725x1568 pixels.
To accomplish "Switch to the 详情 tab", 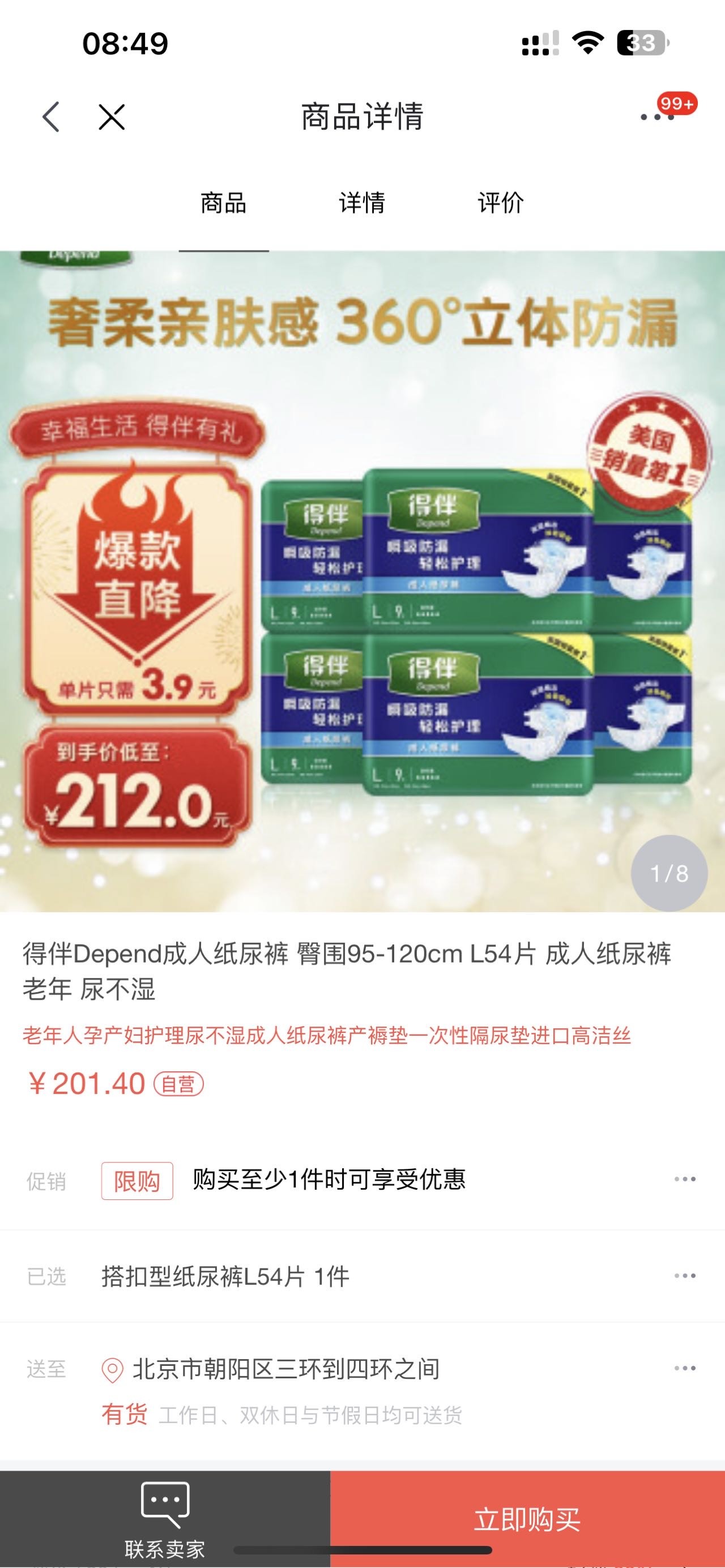I will pos(362,203).
